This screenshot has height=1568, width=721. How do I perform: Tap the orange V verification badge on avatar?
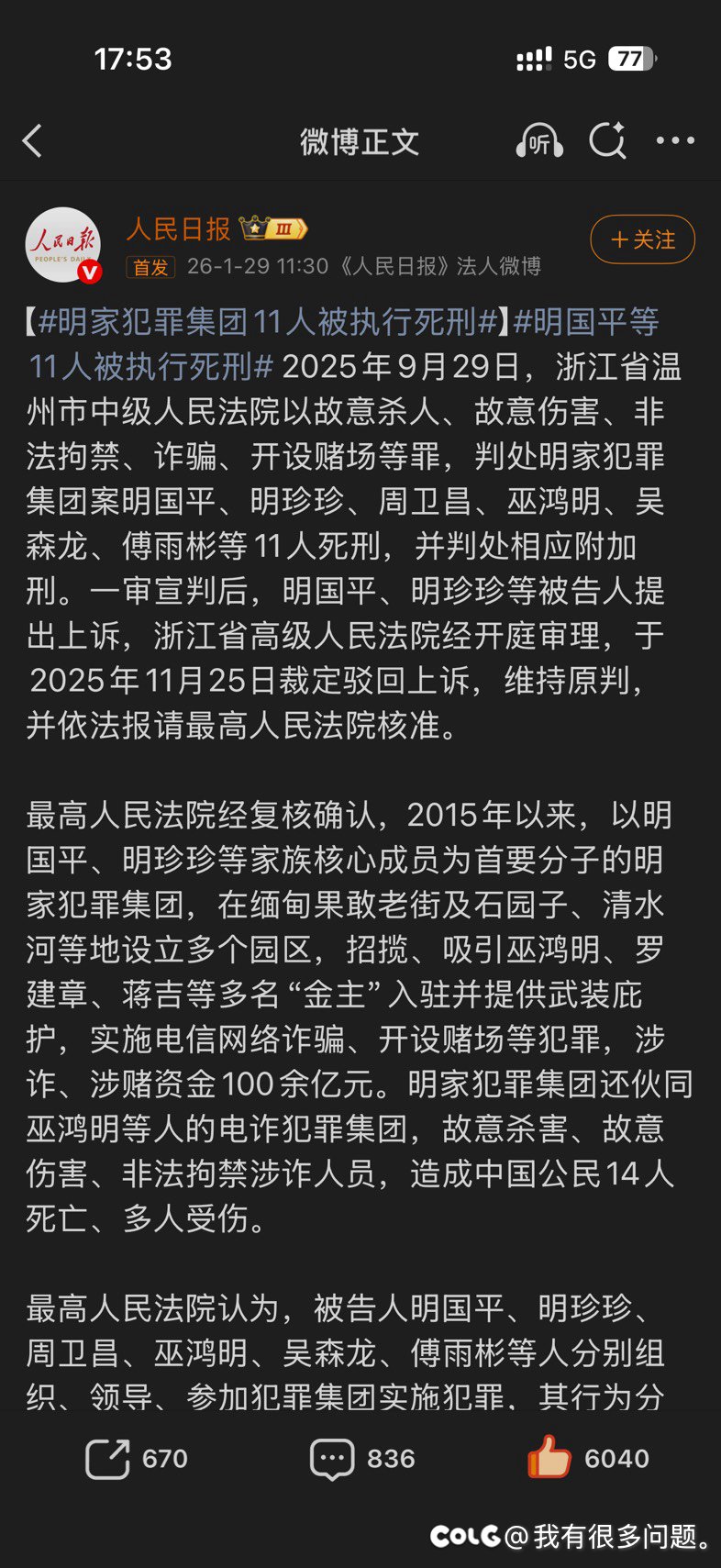tap(87, 271)
